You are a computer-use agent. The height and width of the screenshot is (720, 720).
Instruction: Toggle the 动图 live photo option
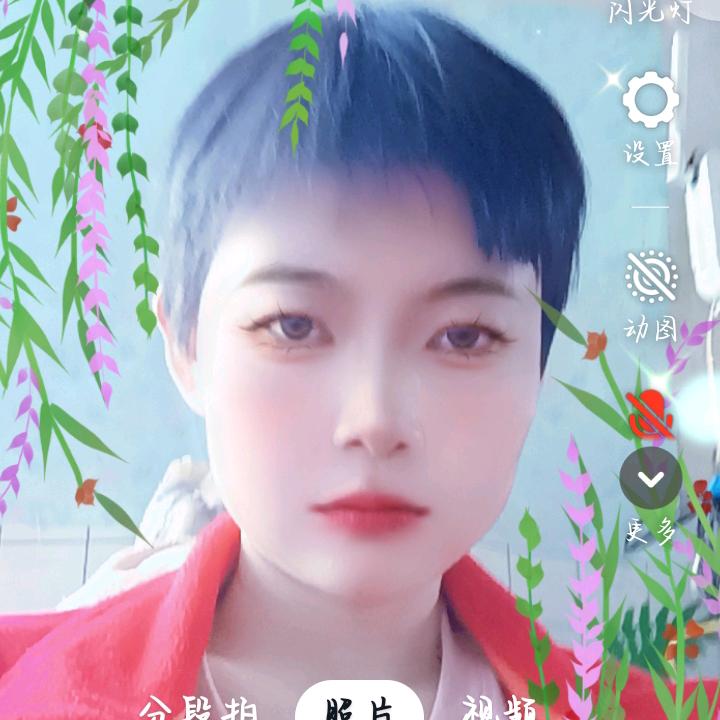coord(651,277)
